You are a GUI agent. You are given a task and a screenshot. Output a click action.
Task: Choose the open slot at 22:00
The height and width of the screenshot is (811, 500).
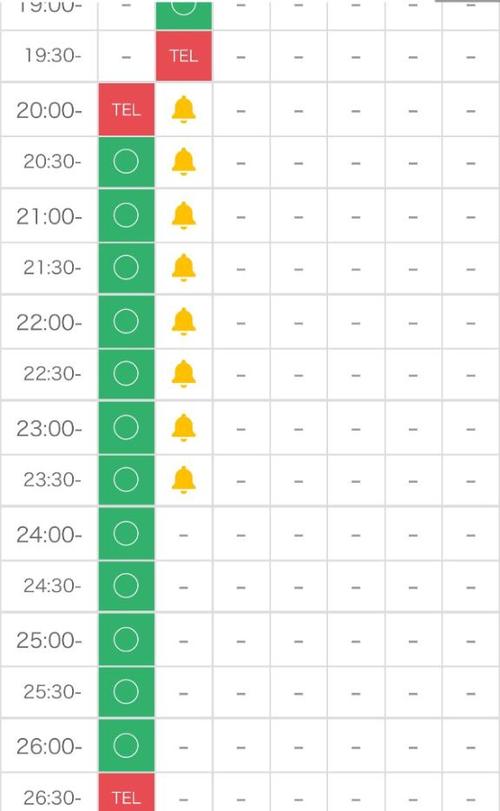click(126, 322)
